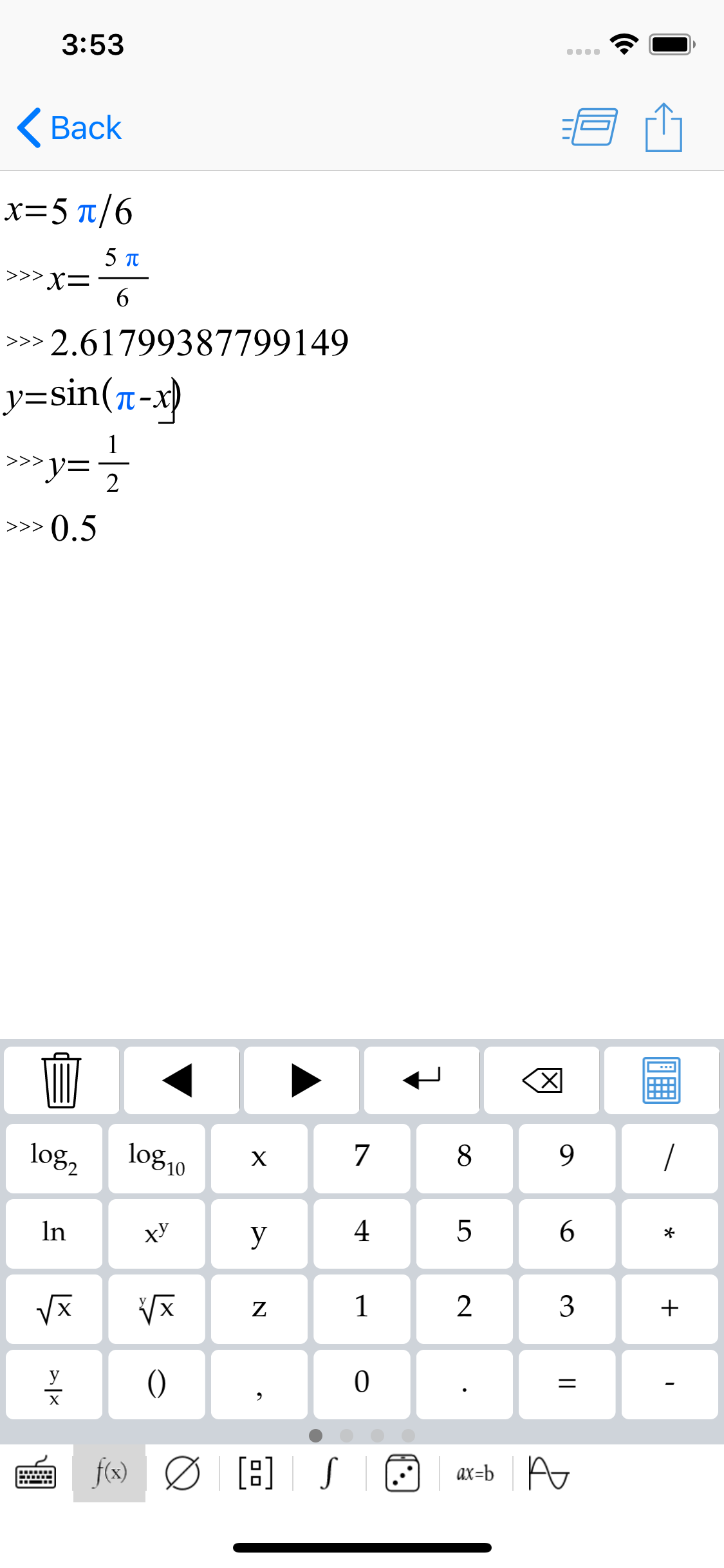Clear the worksheet with the trash icon

pyautogui.click(x=61, y=1080)
